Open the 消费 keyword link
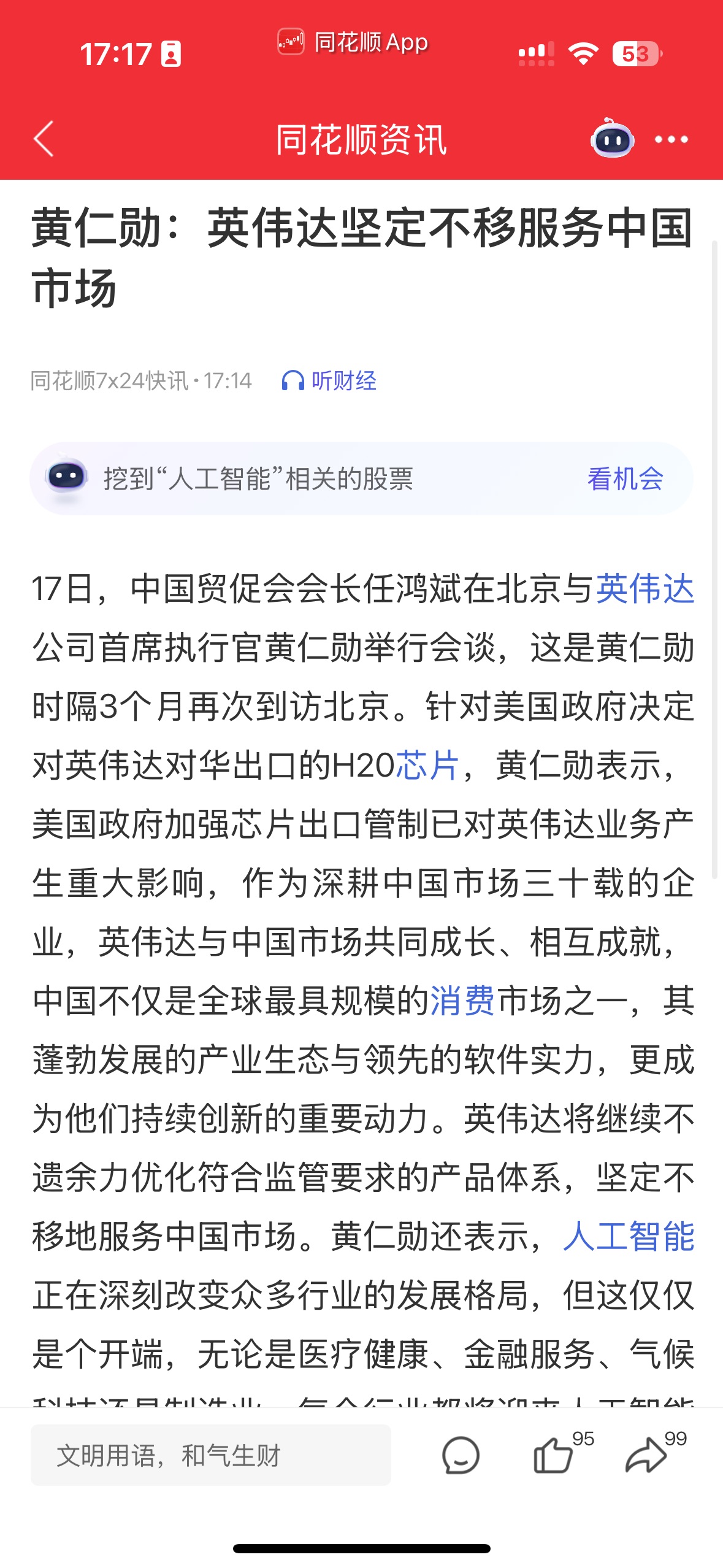 [462, 1001]
